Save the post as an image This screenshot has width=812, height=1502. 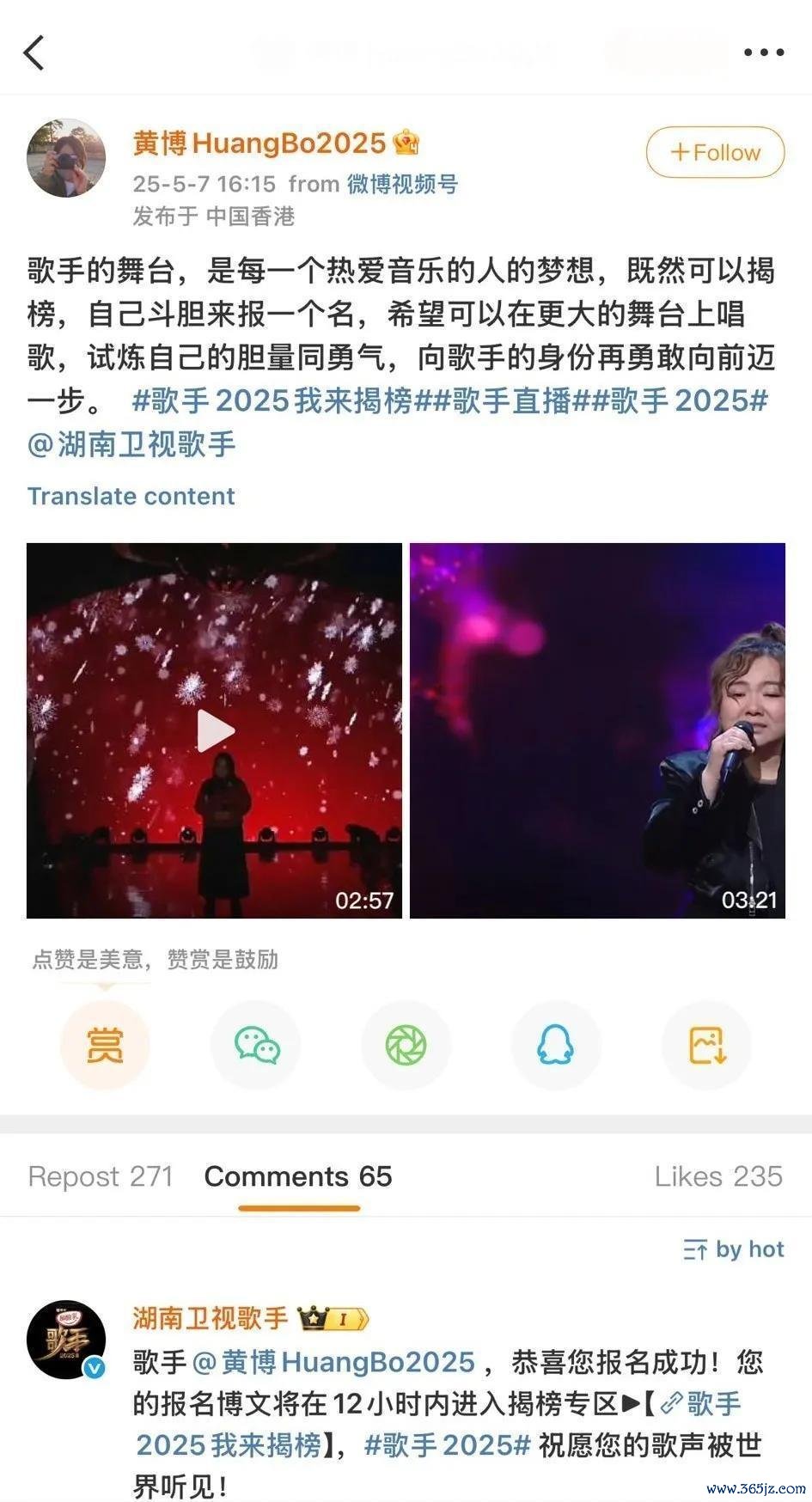pyautogui.click(x=706, y=1045)
